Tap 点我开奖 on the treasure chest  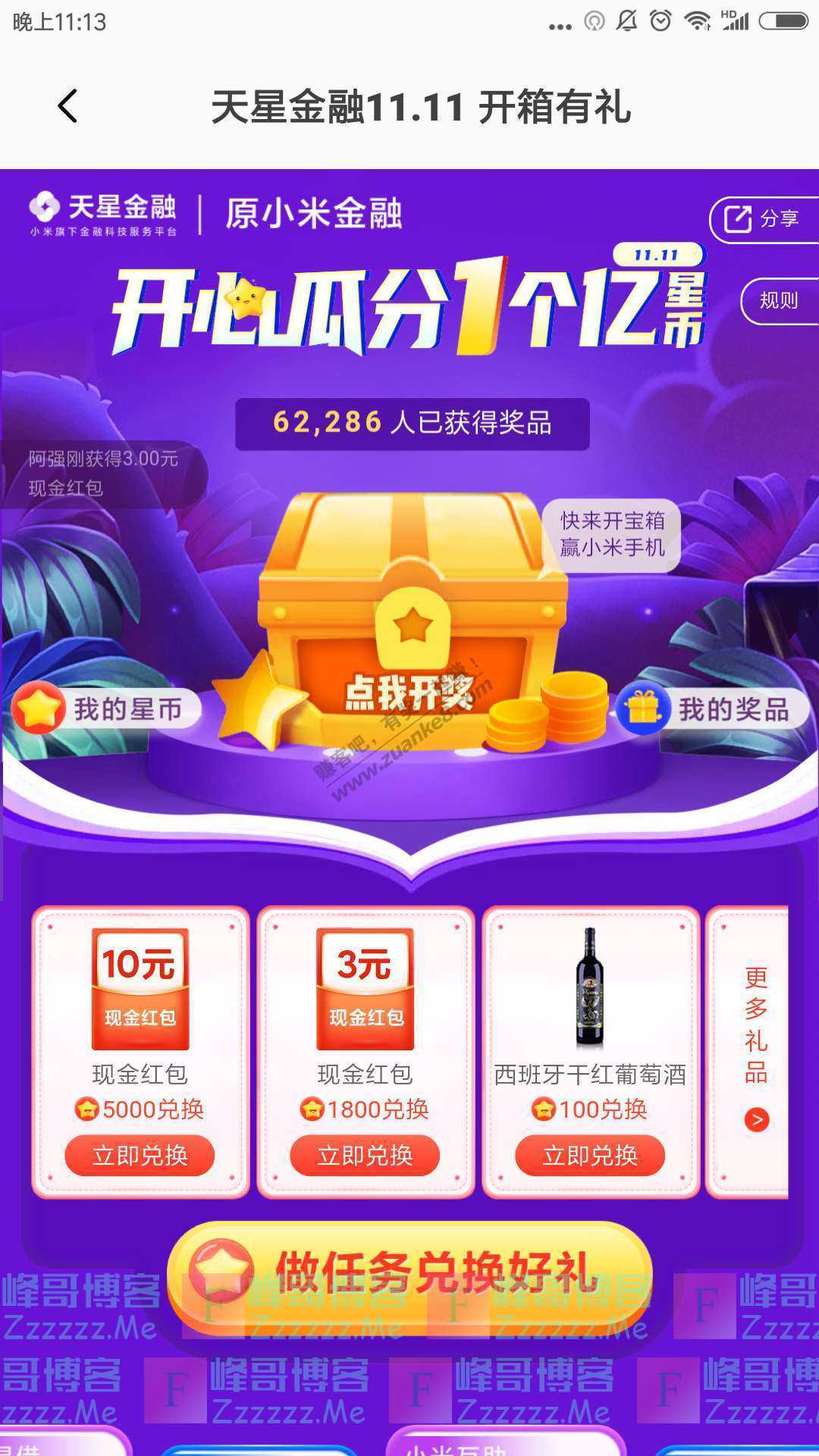point(410,692)
